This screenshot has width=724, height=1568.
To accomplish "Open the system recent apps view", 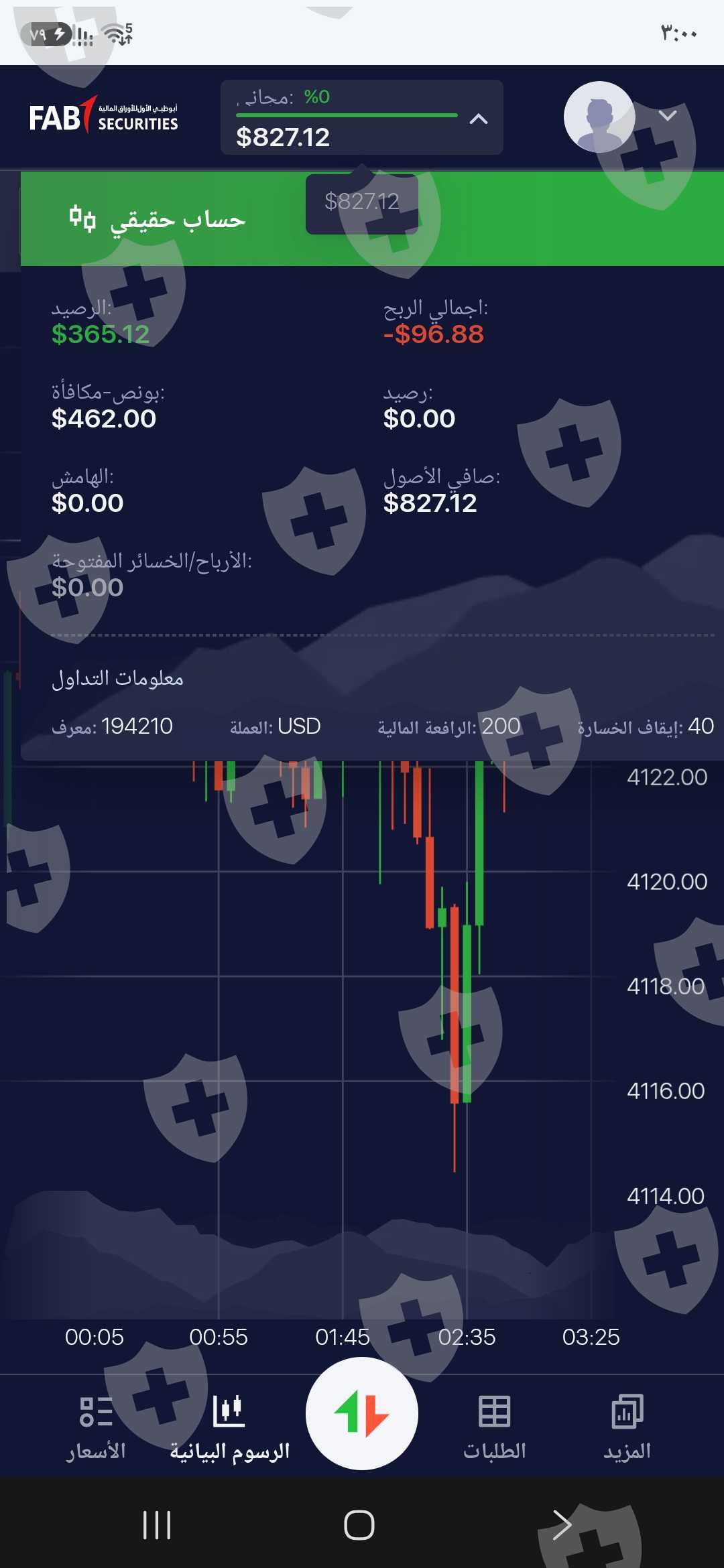I will 157,1525.
